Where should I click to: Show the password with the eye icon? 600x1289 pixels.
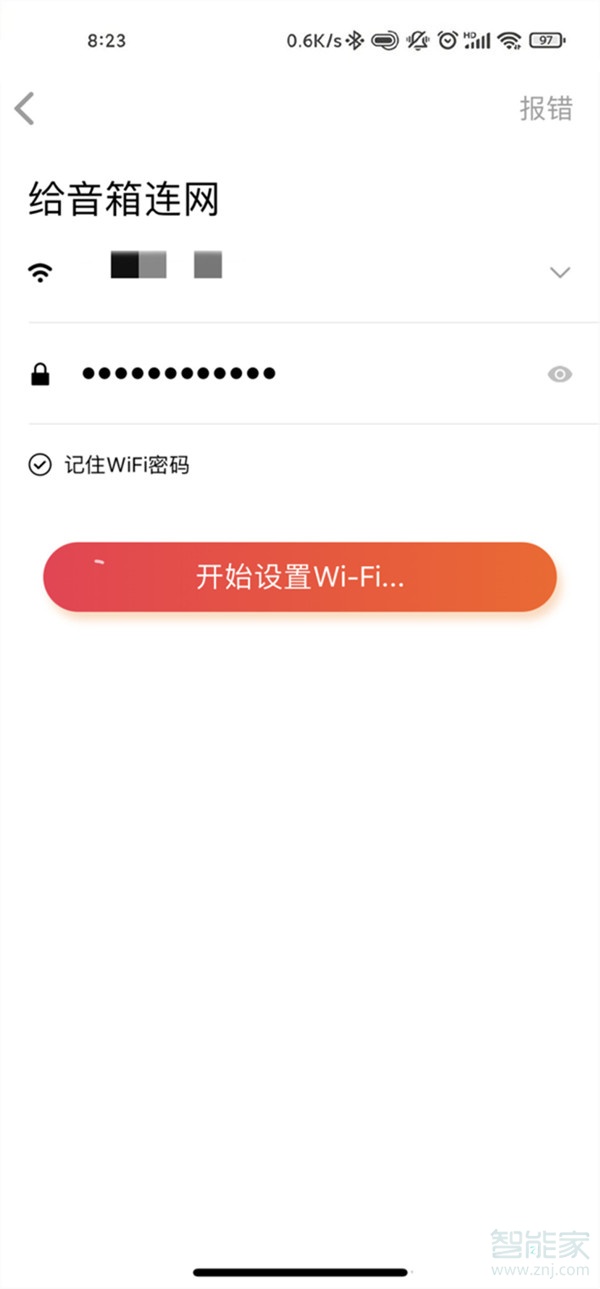(x=560, y=374)
